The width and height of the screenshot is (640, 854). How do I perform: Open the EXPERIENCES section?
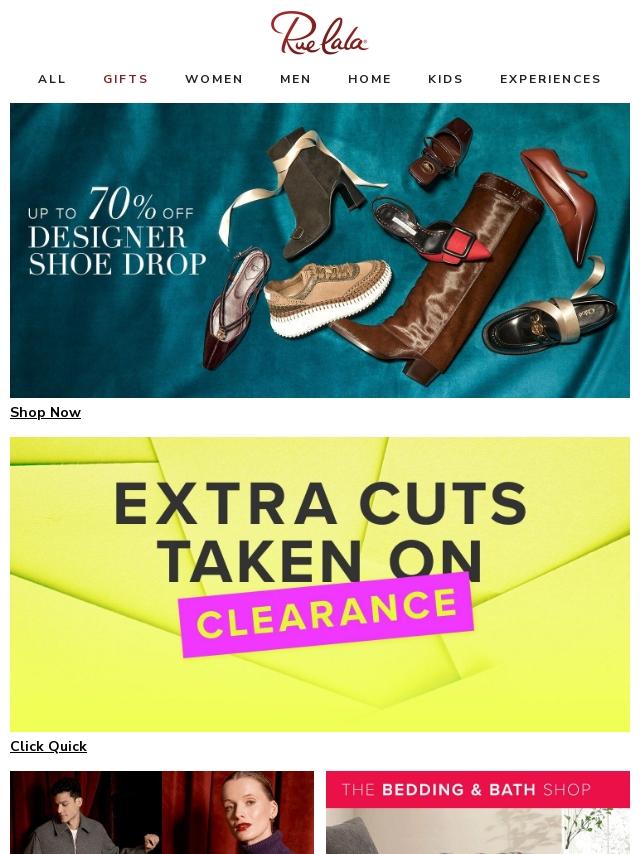(550, 79)
